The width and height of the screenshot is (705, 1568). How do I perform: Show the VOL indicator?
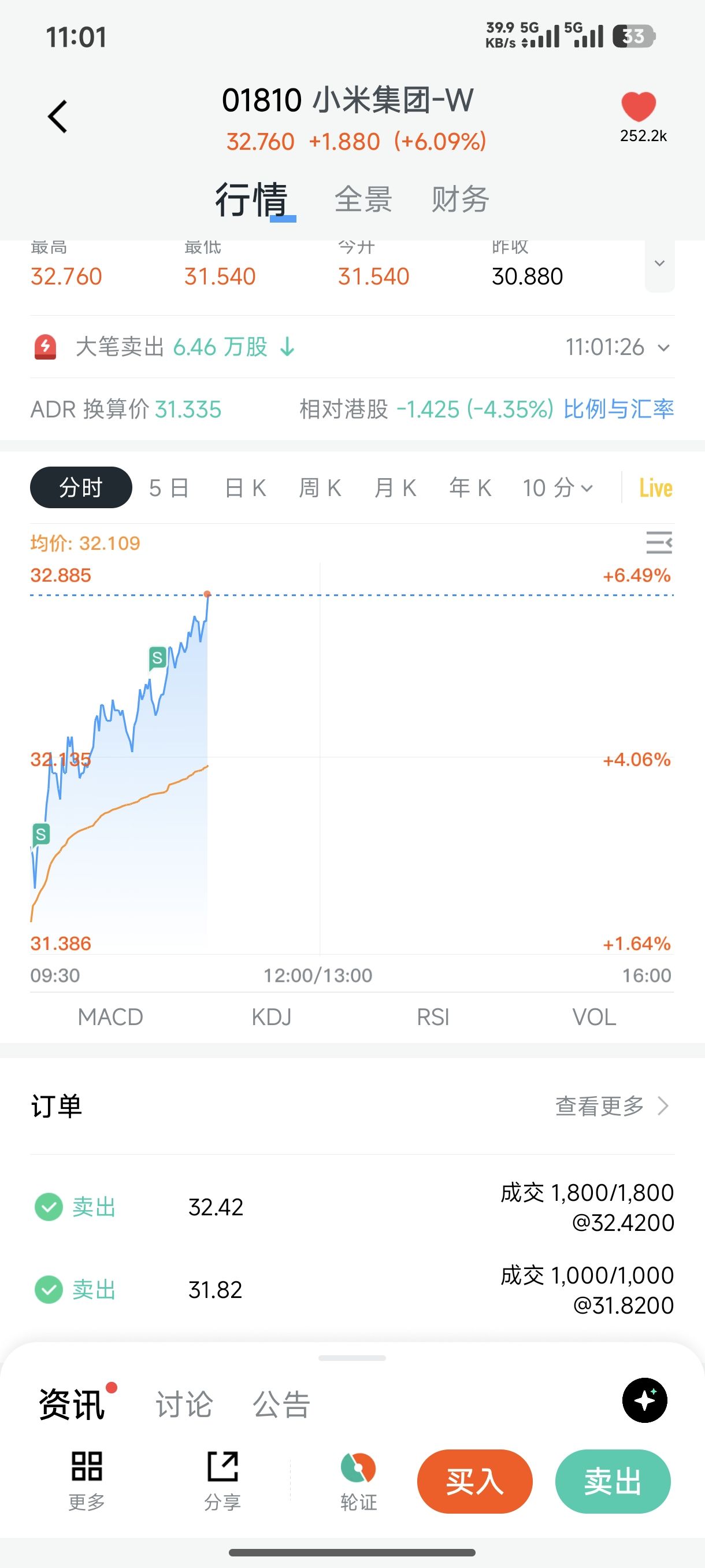(x=593, y=1017)
